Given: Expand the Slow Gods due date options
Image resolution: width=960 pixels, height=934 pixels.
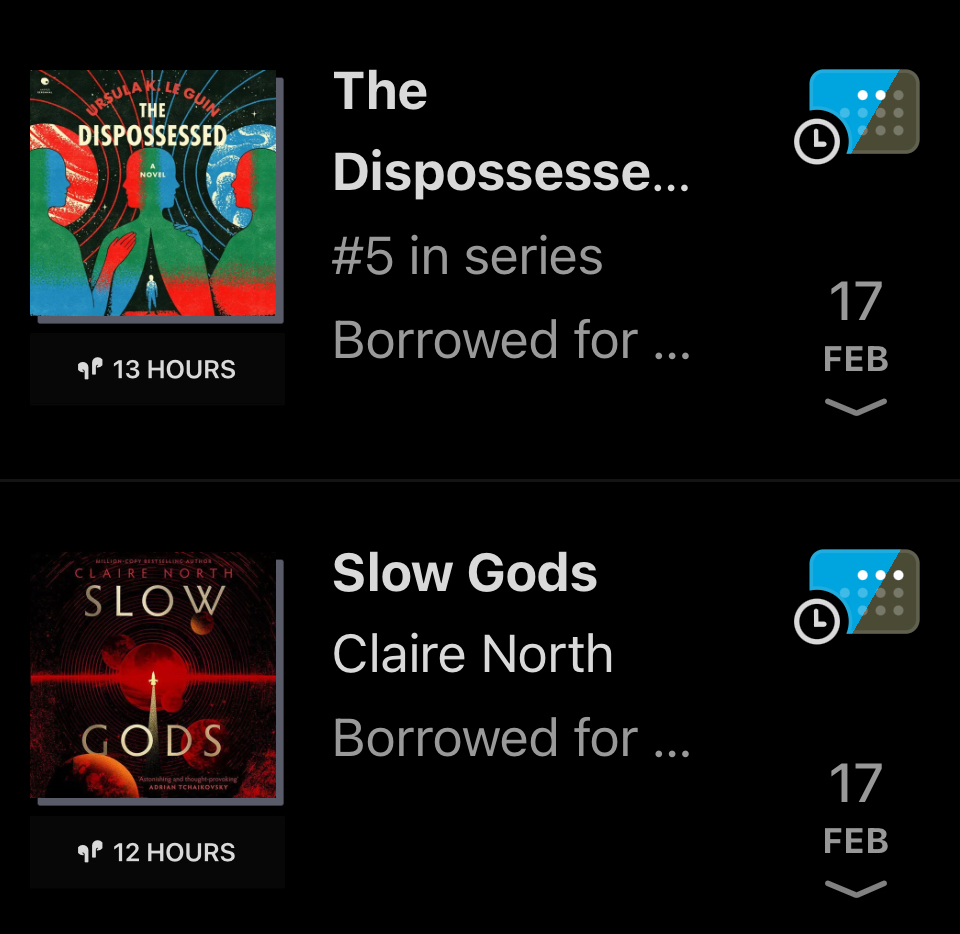Looking at the screenshot, I should click(x=856, y=887).
